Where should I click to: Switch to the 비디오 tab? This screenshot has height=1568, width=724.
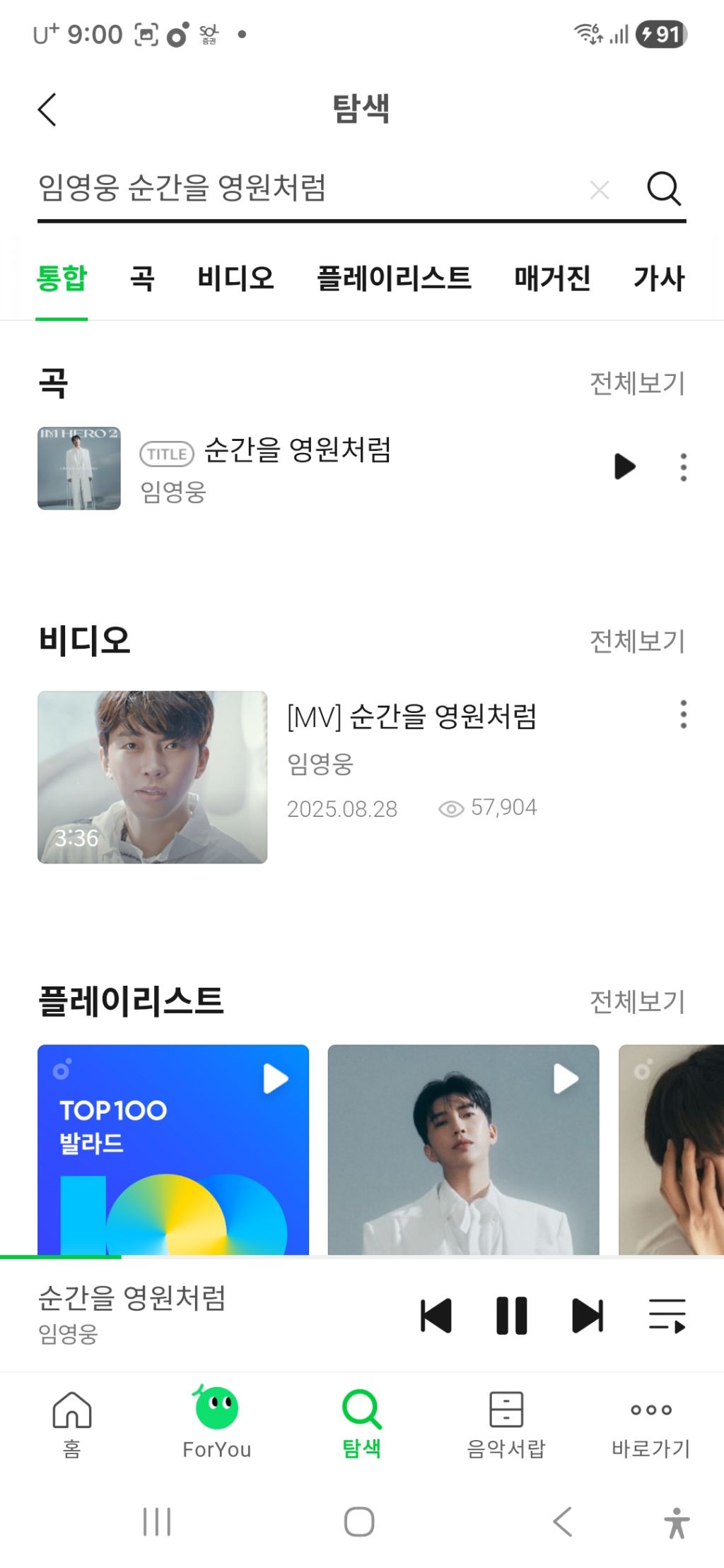pos(235,278)
